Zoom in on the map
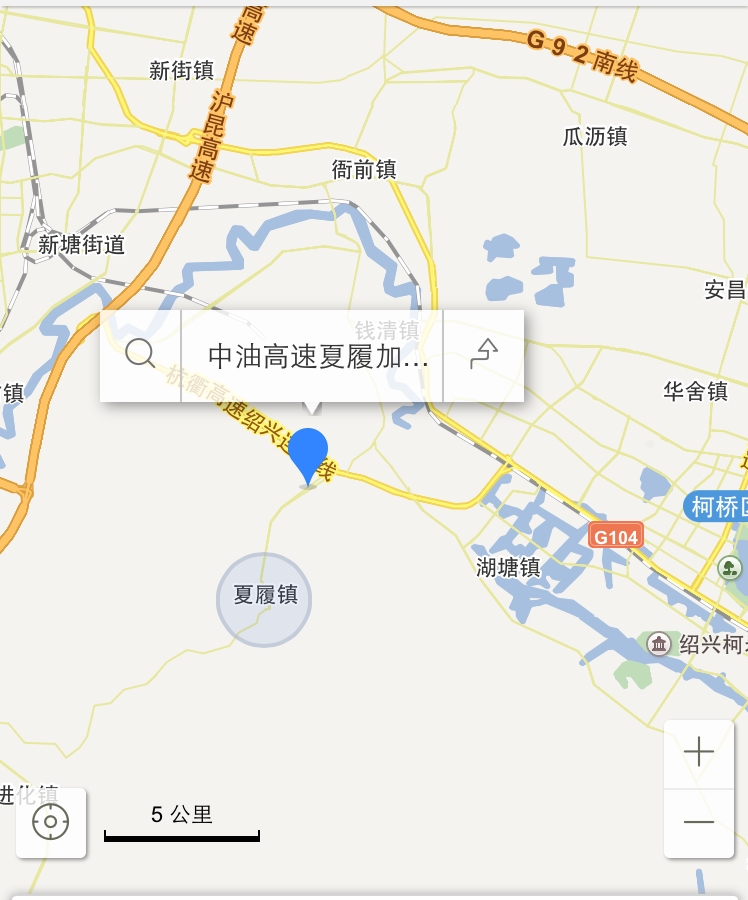This screenshot has width=748, height=900. [698, 752]
